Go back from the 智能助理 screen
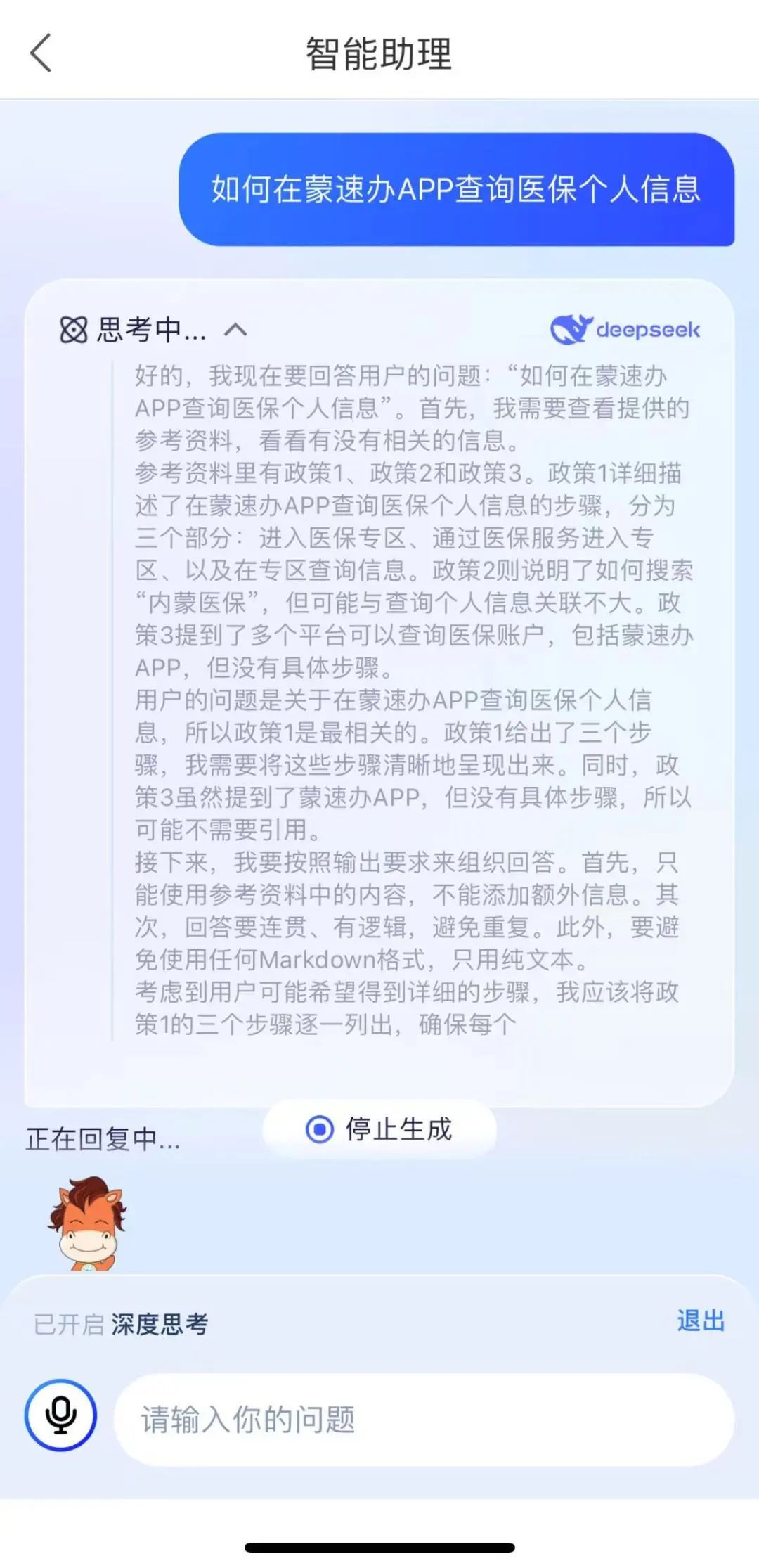Image resolution: width=759 pixels, height=1568 pixels. [x=41, y=53]
